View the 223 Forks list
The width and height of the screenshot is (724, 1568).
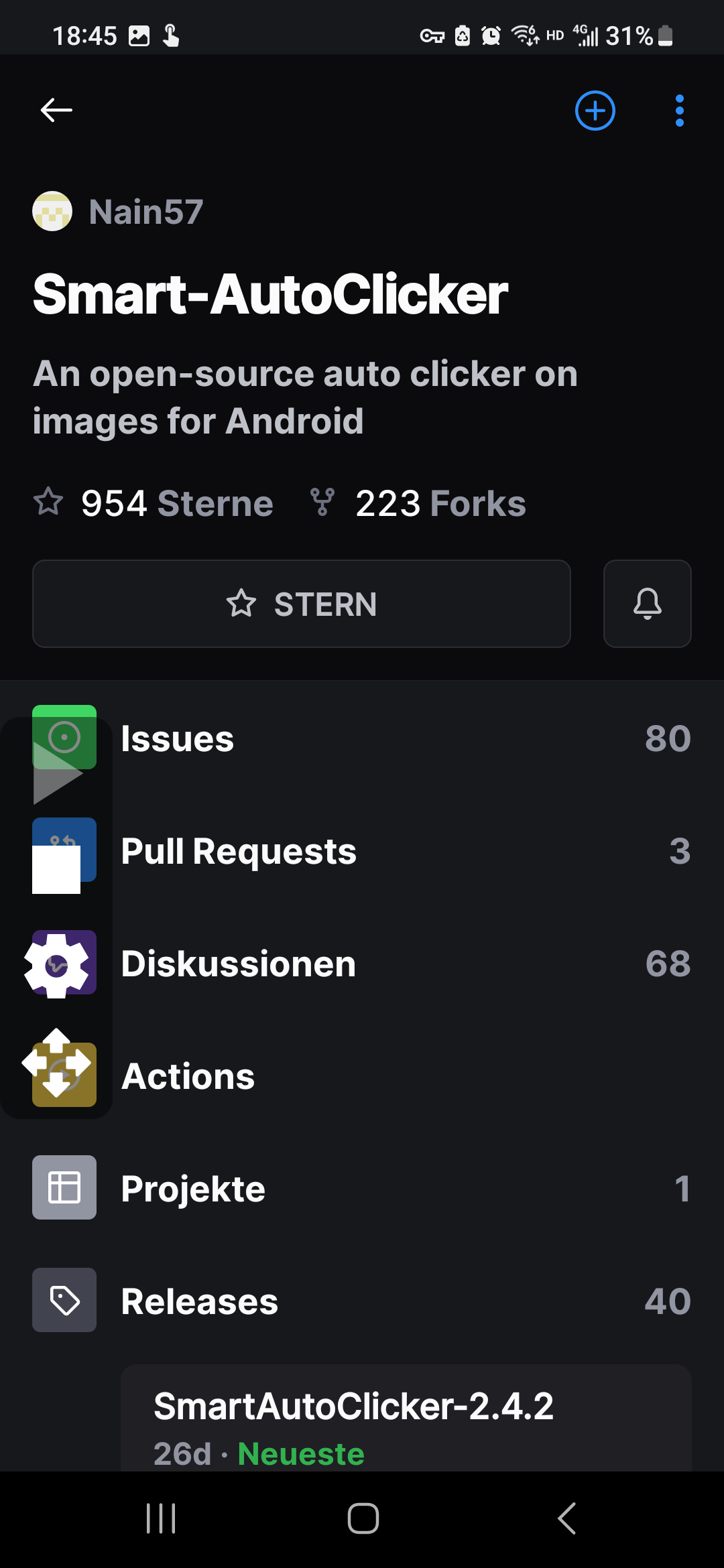[x=418, y=503]
